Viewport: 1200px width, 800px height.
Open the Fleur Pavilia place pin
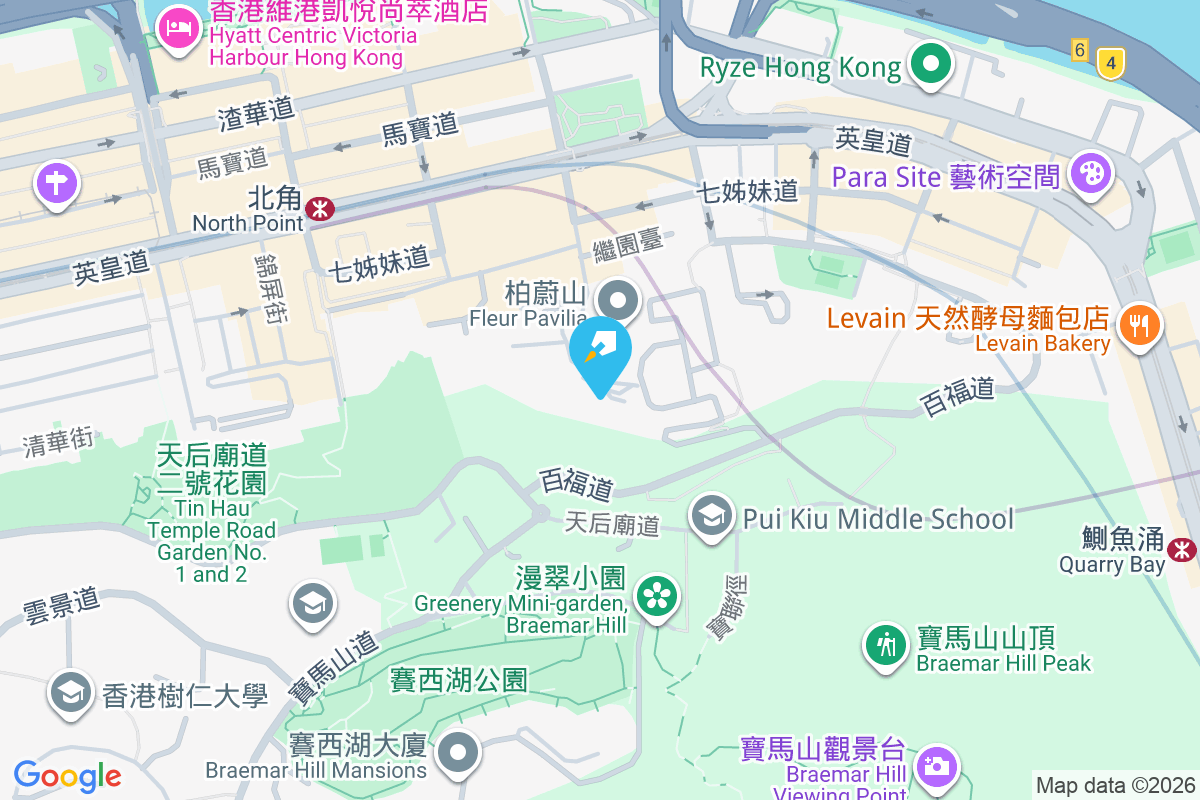click(x=618, y=299)
